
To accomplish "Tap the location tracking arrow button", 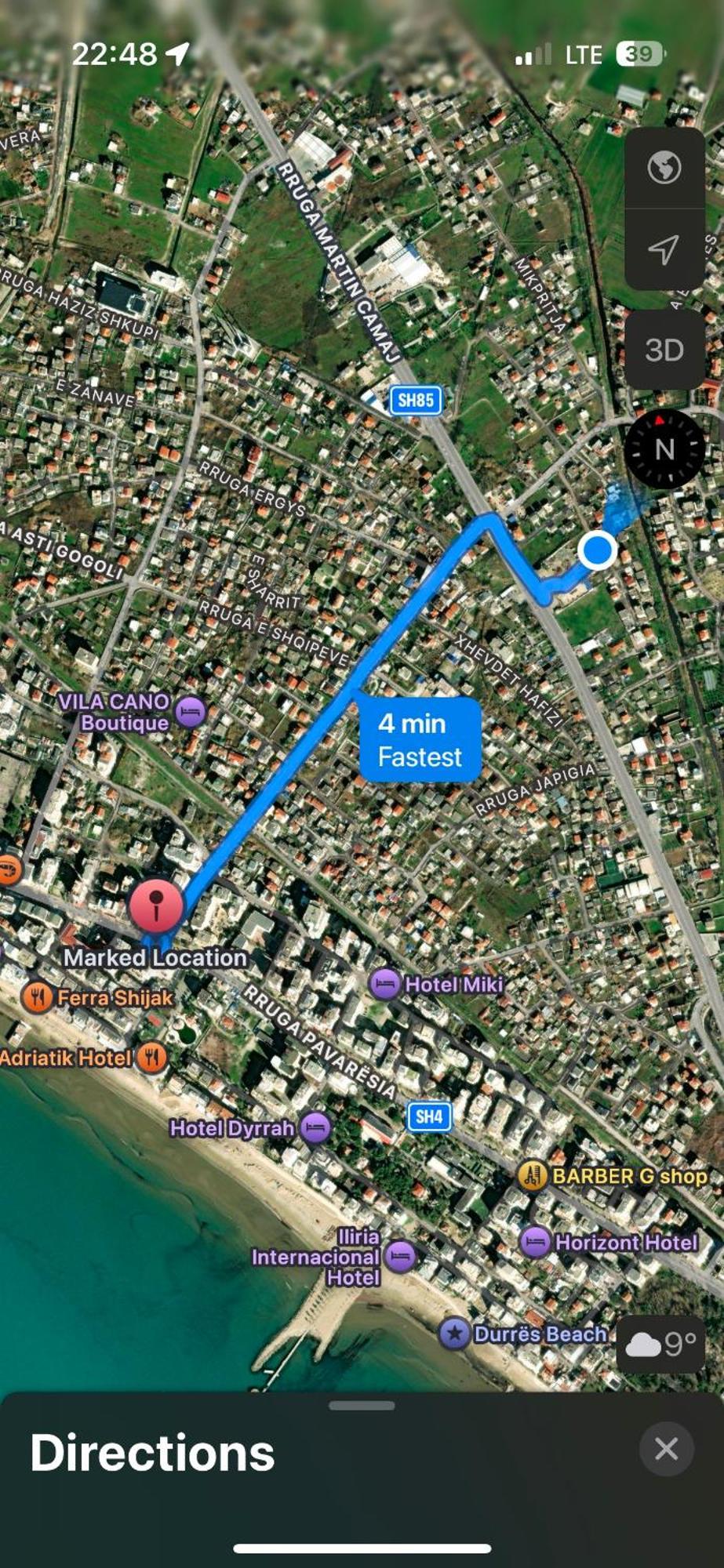I will click(664, 249).
